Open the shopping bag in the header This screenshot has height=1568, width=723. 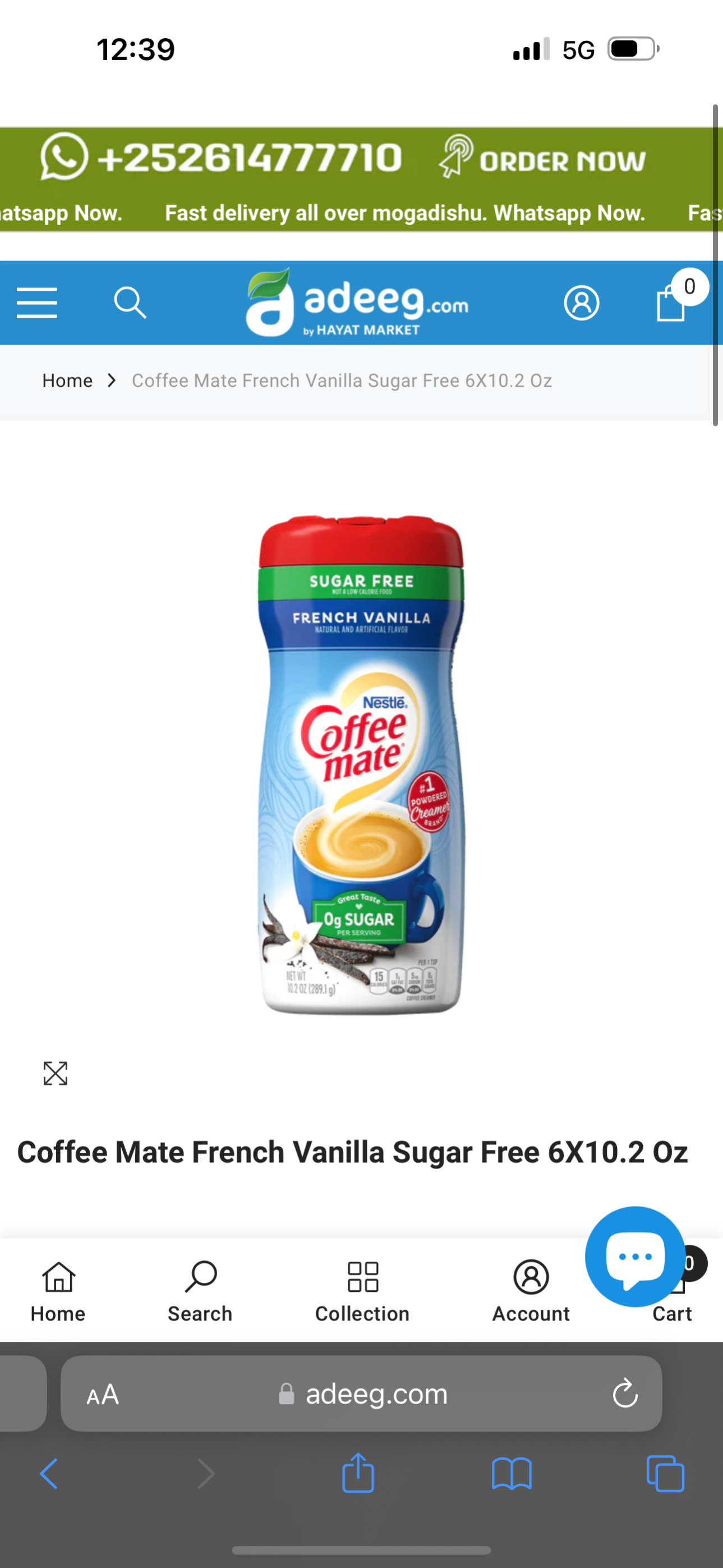pos(672,302)
